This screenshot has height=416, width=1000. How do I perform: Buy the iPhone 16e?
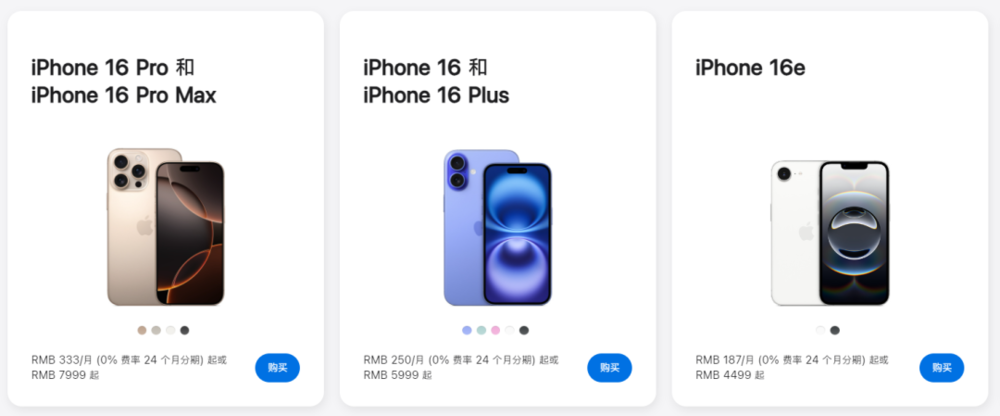[941, 368]
